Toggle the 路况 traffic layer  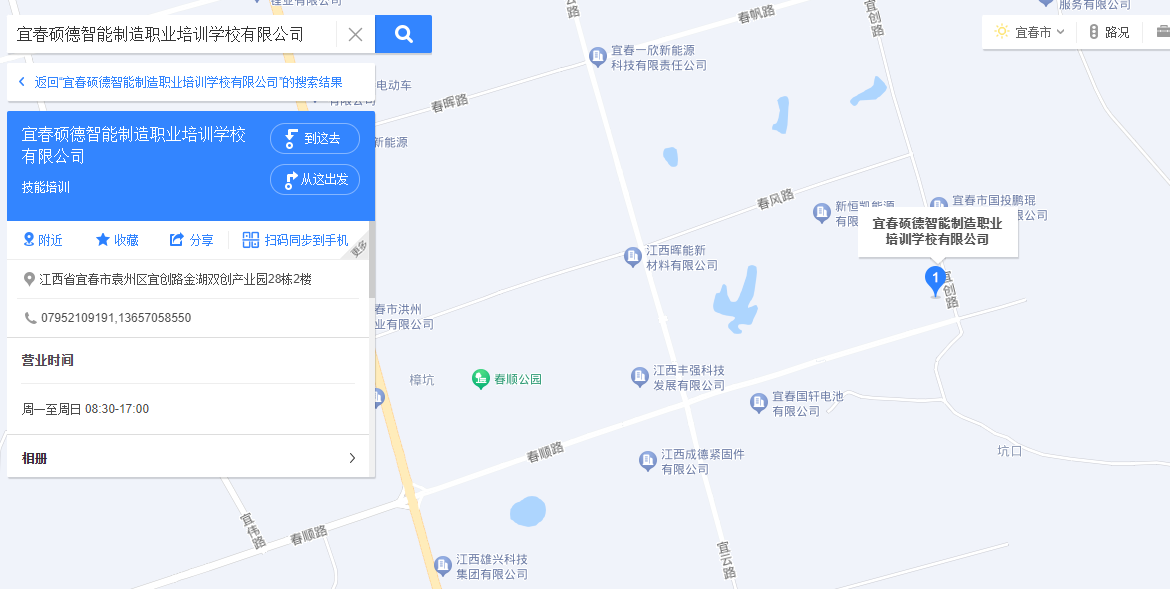(1109, 32)
